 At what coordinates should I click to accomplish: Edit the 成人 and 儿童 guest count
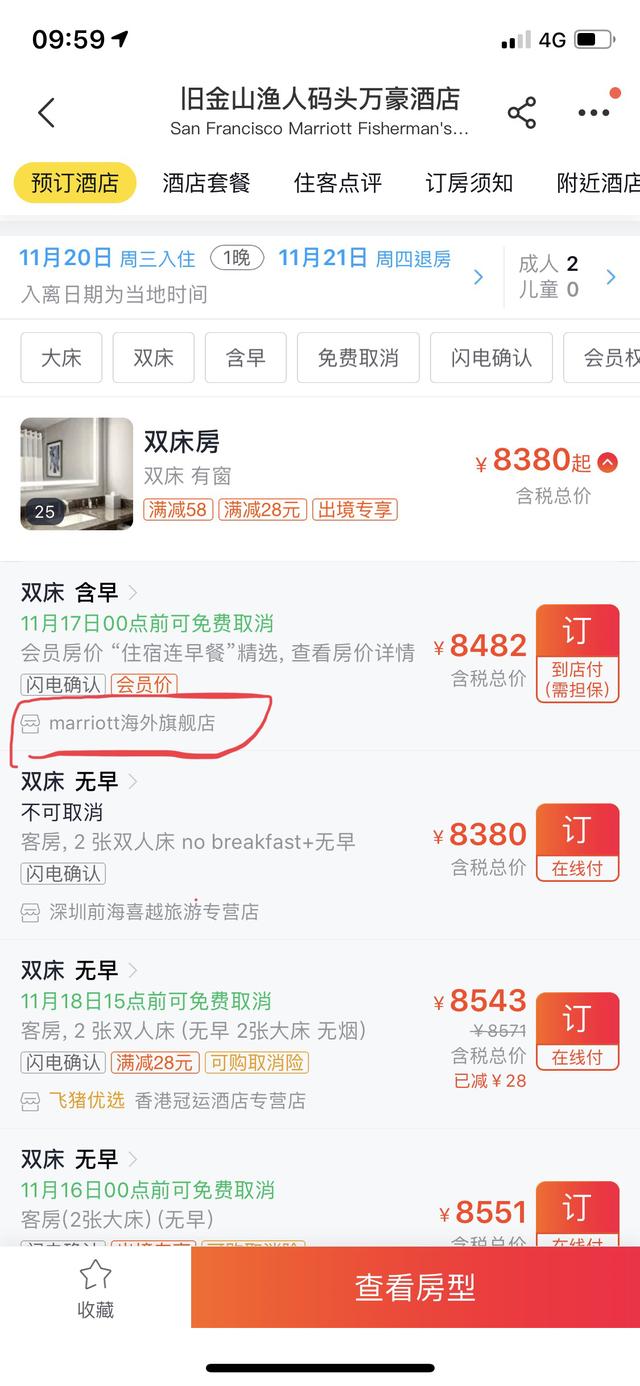(566, 276)
